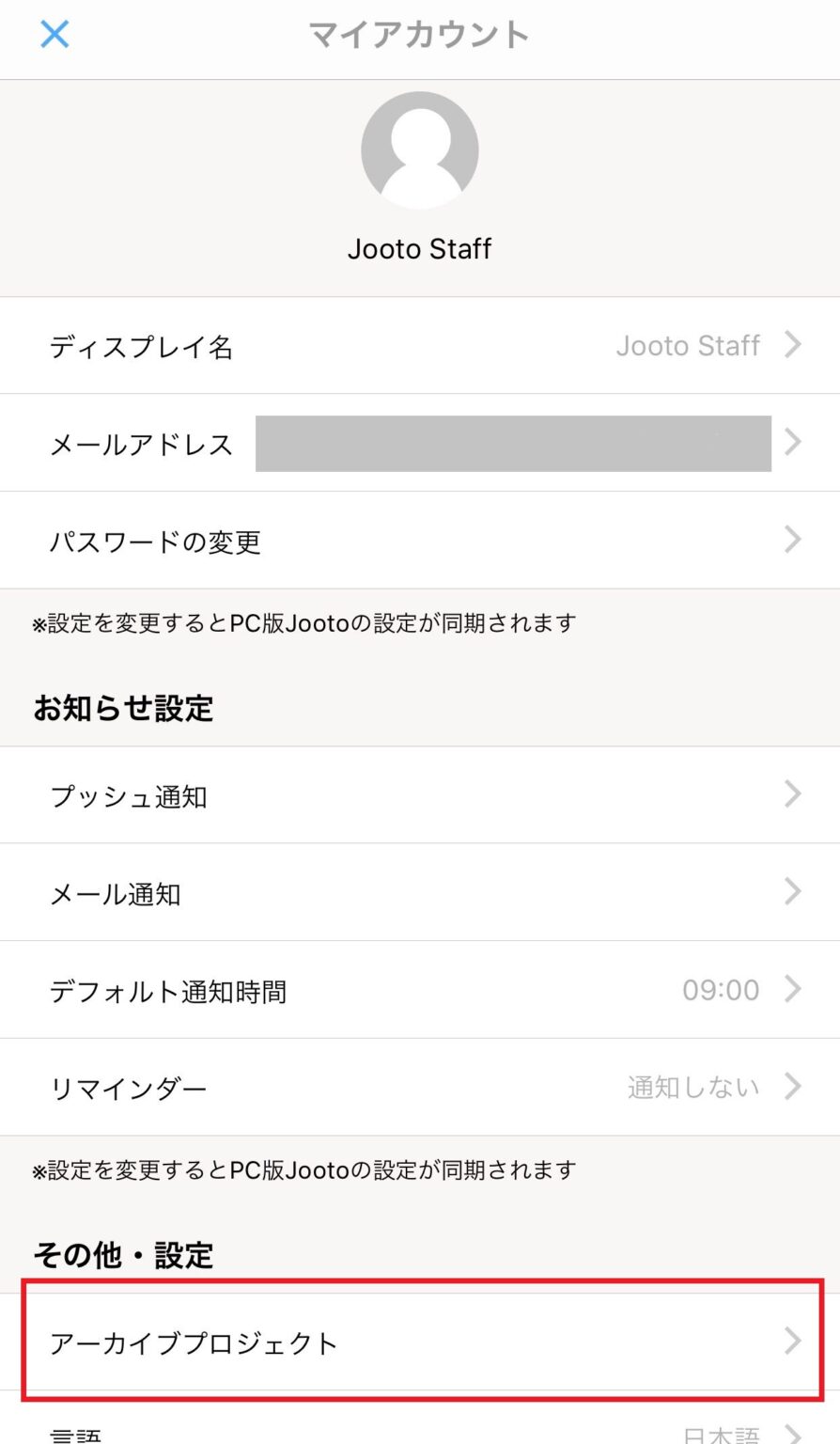Screen dimensions: 840x1444
Task: Tap the chevron next to プッシュ通知
Action: [794, 794]
